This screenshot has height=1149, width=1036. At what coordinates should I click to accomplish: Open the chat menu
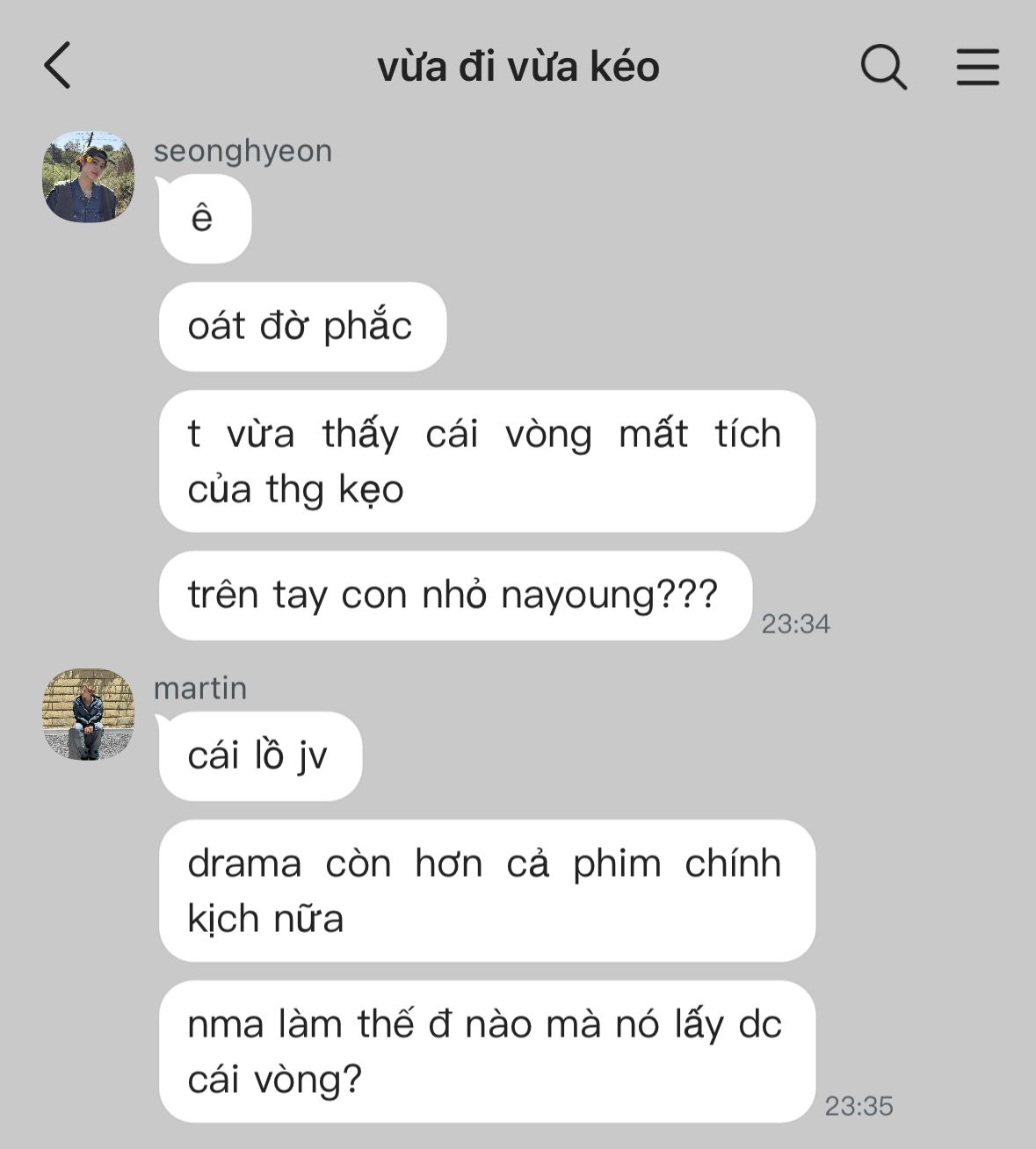(x=977, y=67)
